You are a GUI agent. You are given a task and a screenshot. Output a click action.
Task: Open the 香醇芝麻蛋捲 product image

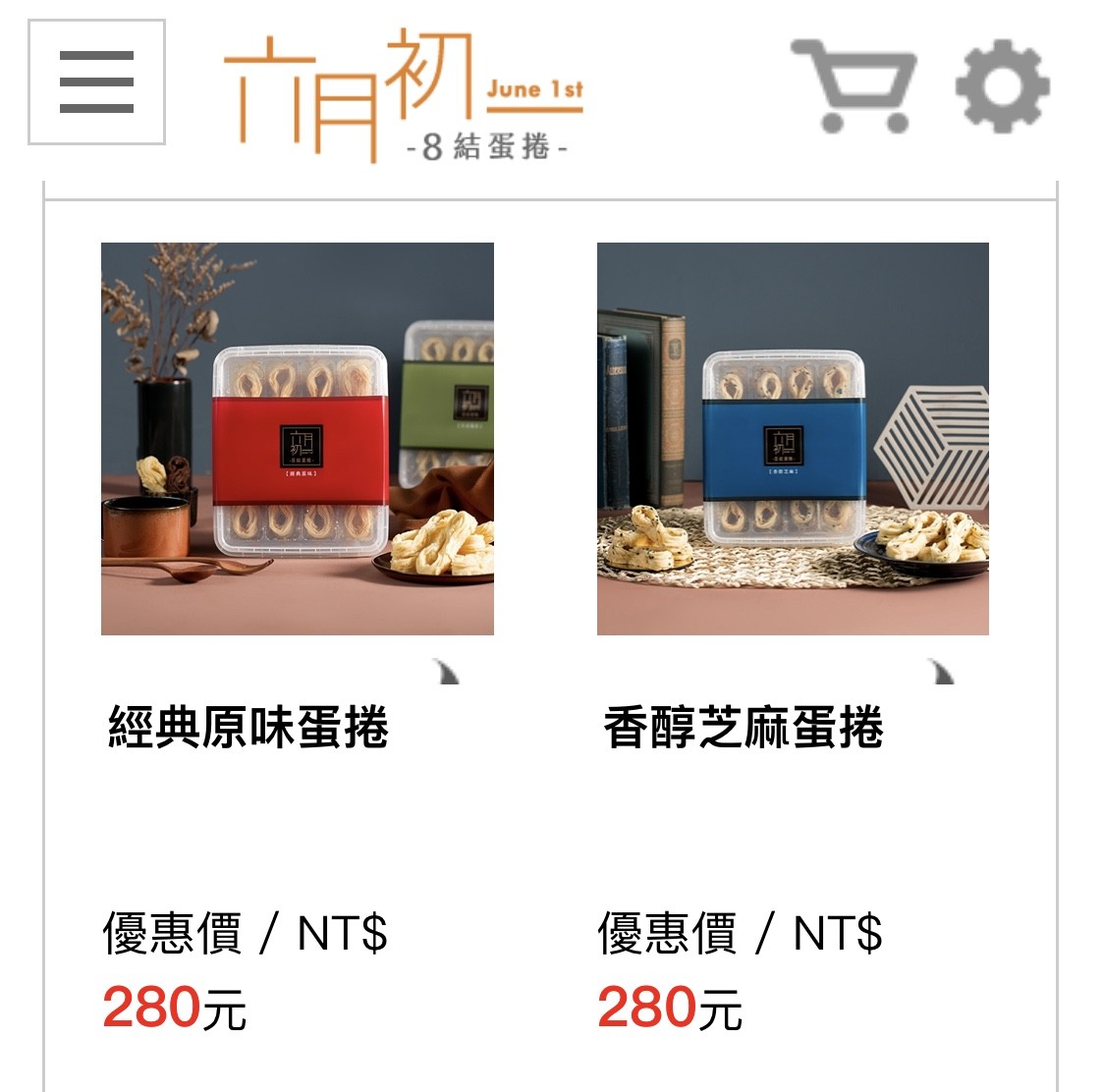[793, 438]
